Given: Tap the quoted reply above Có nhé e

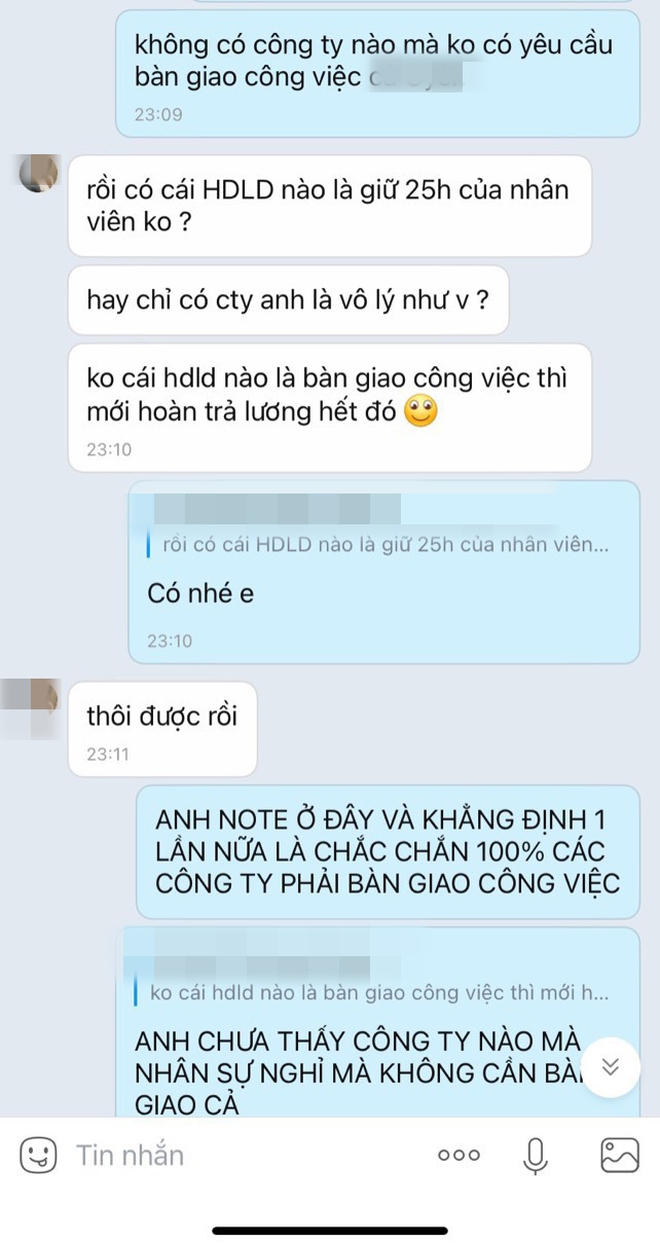Looking at the screenshot, I should click(x=378, y=545).
